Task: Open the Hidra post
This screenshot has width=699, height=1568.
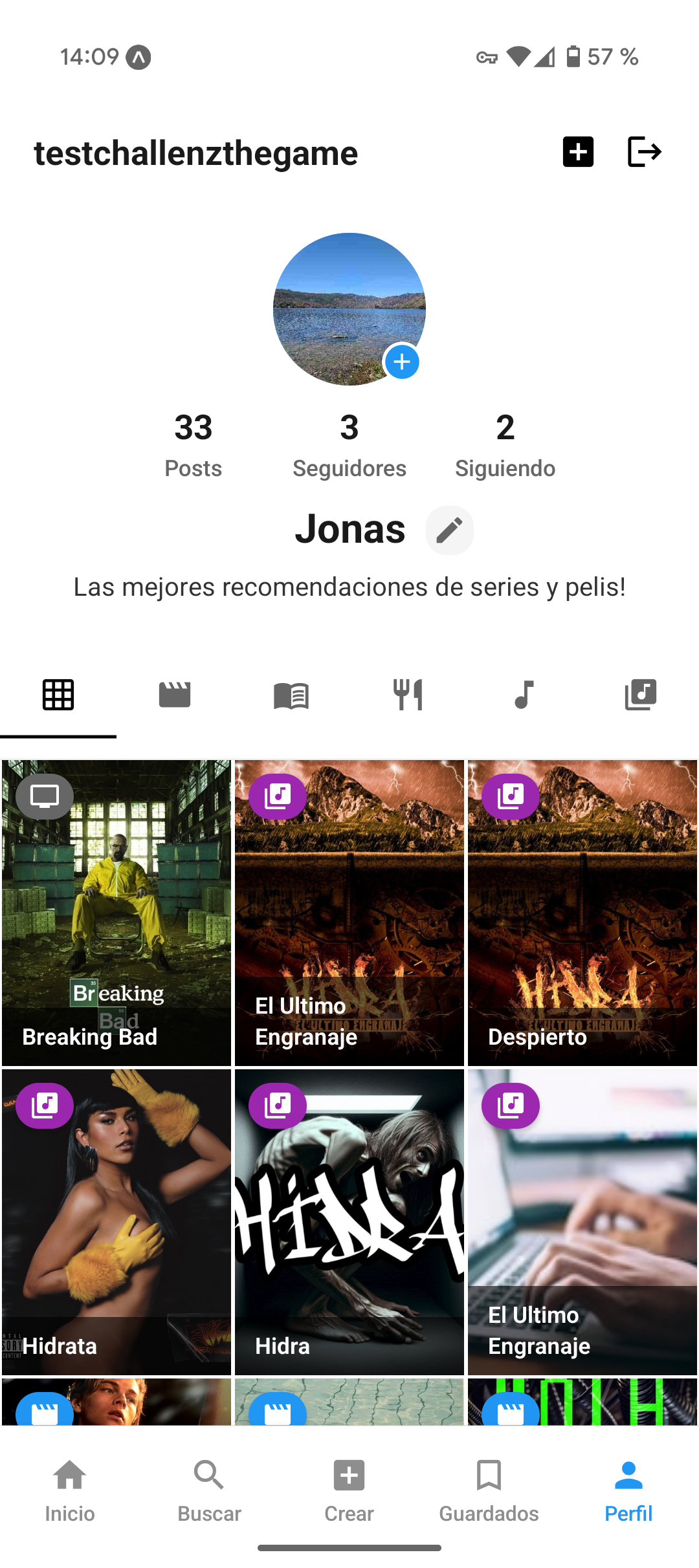Action: pos(349,1222)
